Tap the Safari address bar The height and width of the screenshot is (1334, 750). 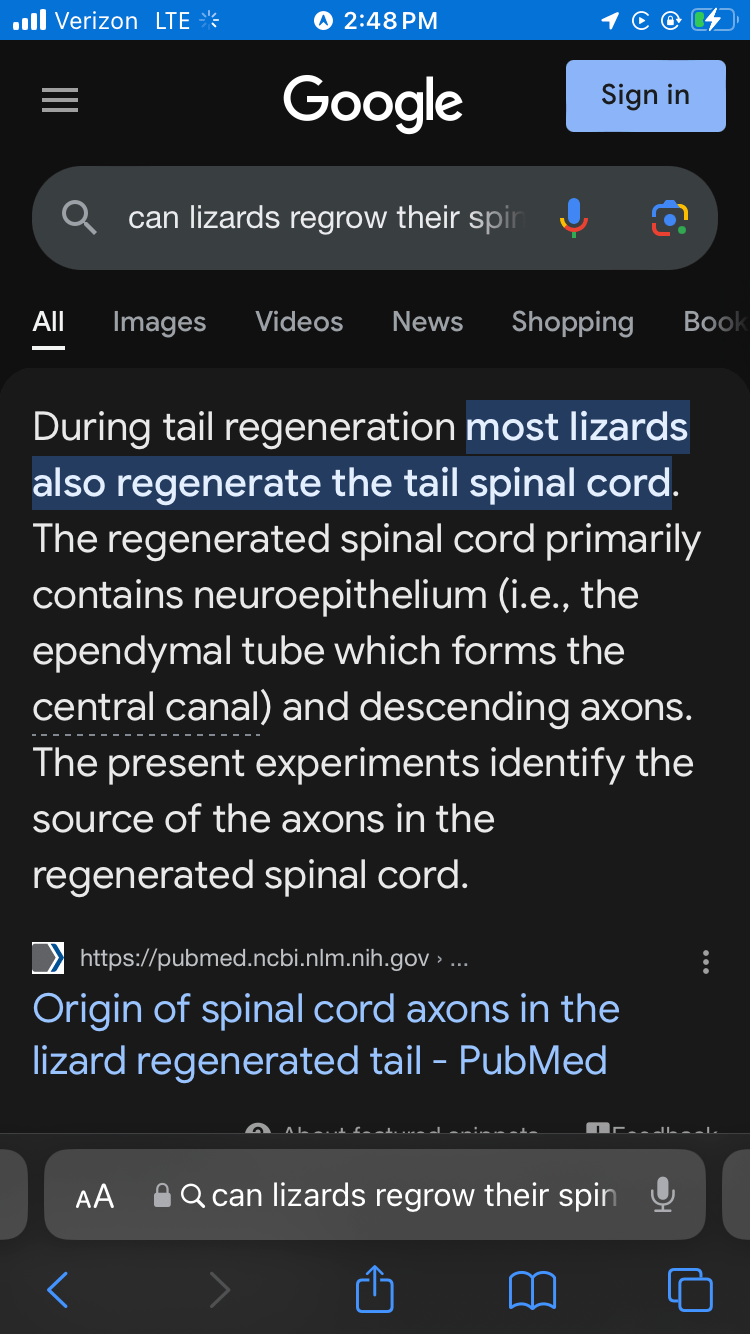click(x=400, y=1196)
